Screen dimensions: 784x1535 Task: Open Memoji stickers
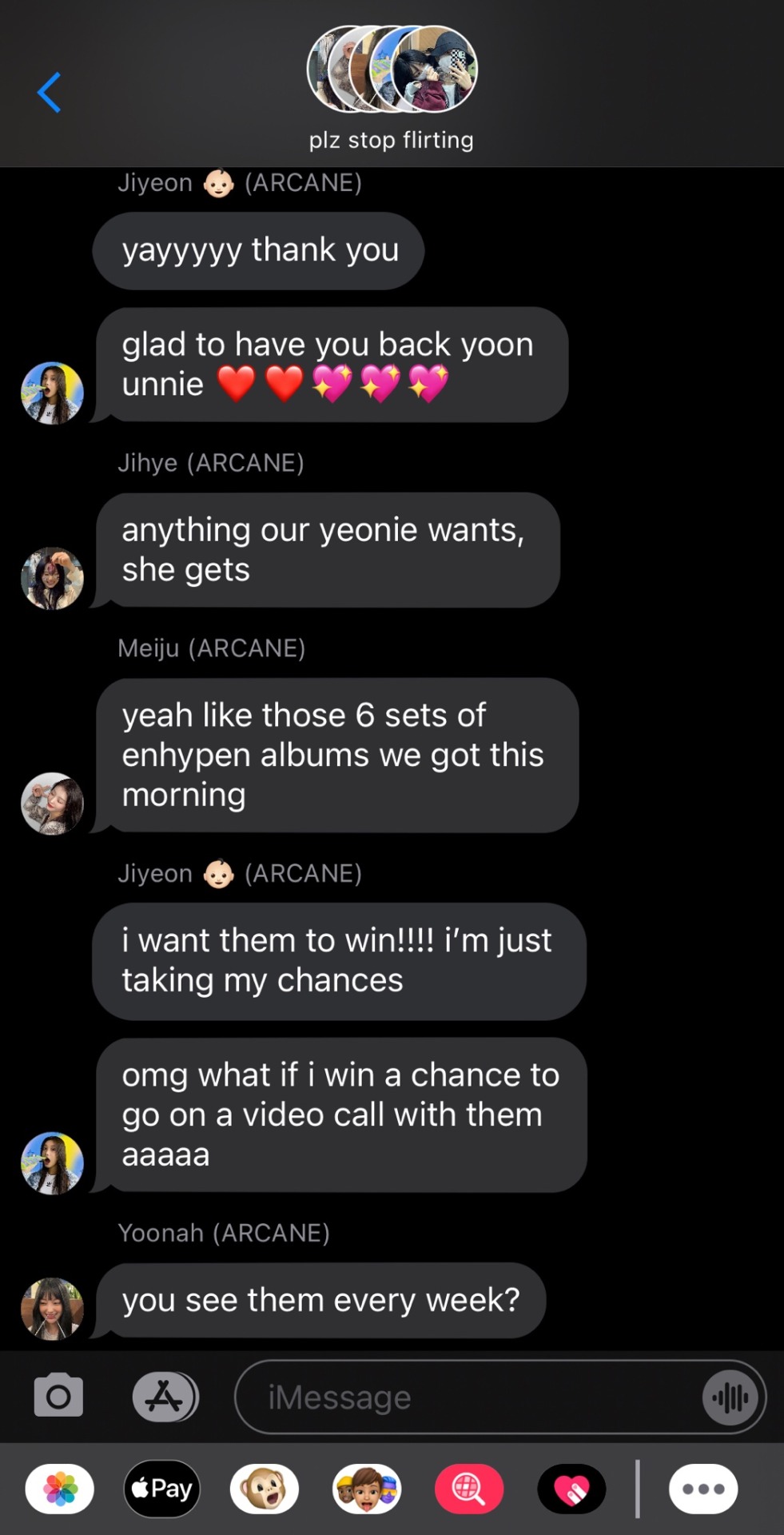(367, 1489)
